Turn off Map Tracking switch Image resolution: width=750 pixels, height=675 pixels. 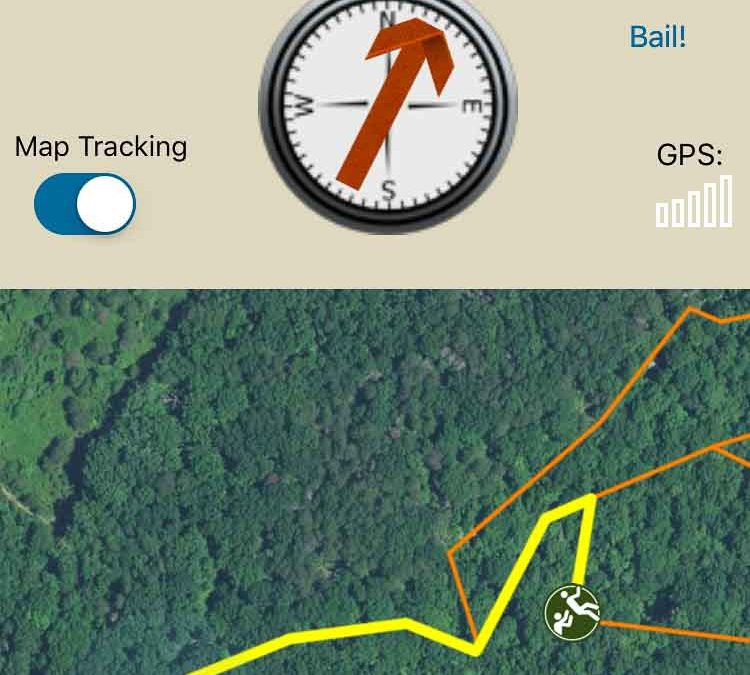(85, 204)
